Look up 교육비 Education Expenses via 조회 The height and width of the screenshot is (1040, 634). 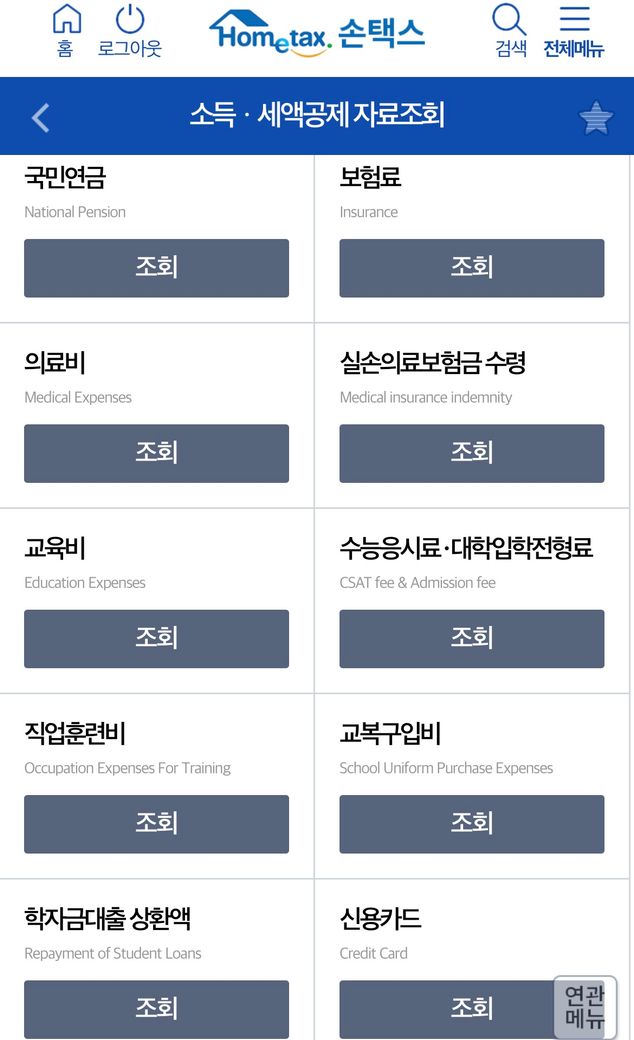[157, 639]
